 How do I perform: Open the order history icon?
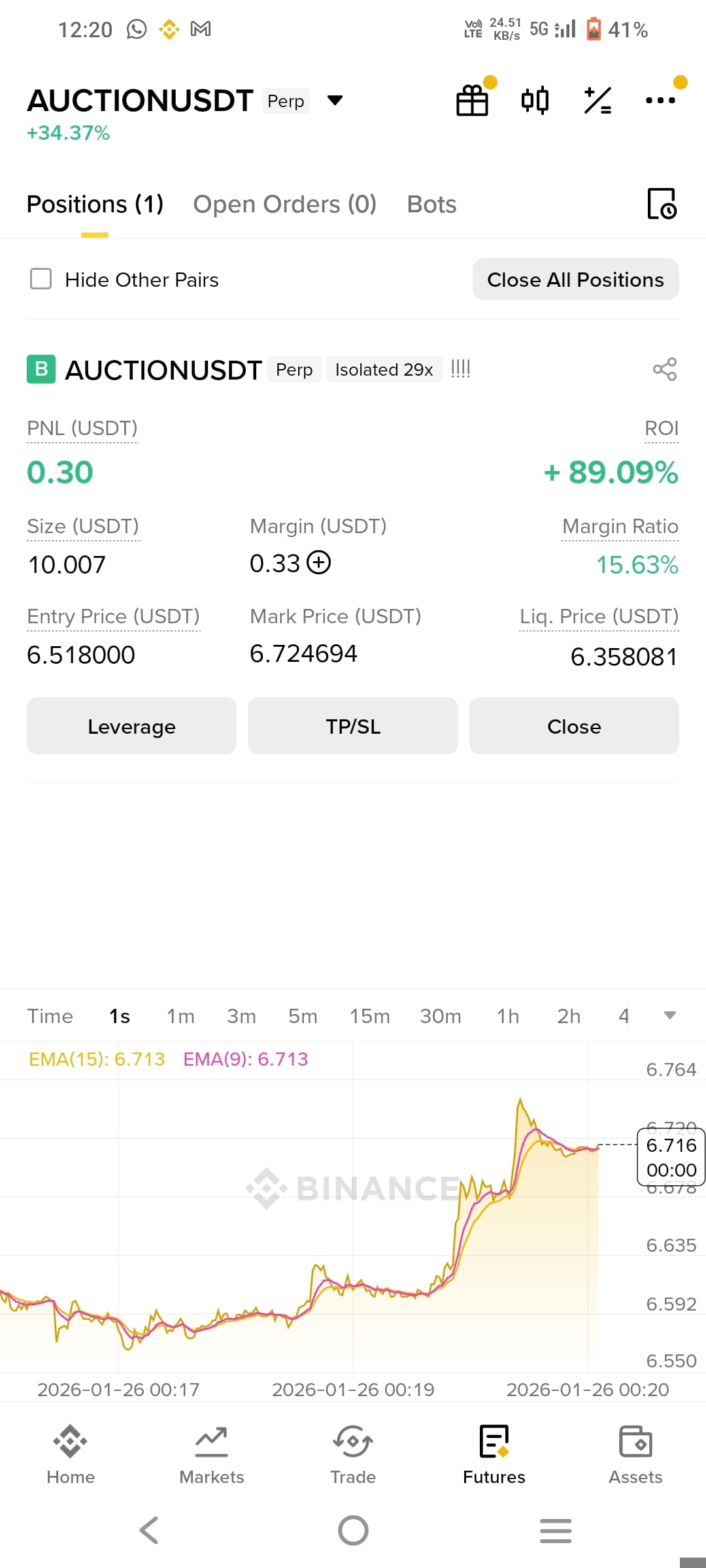point(662,204)
